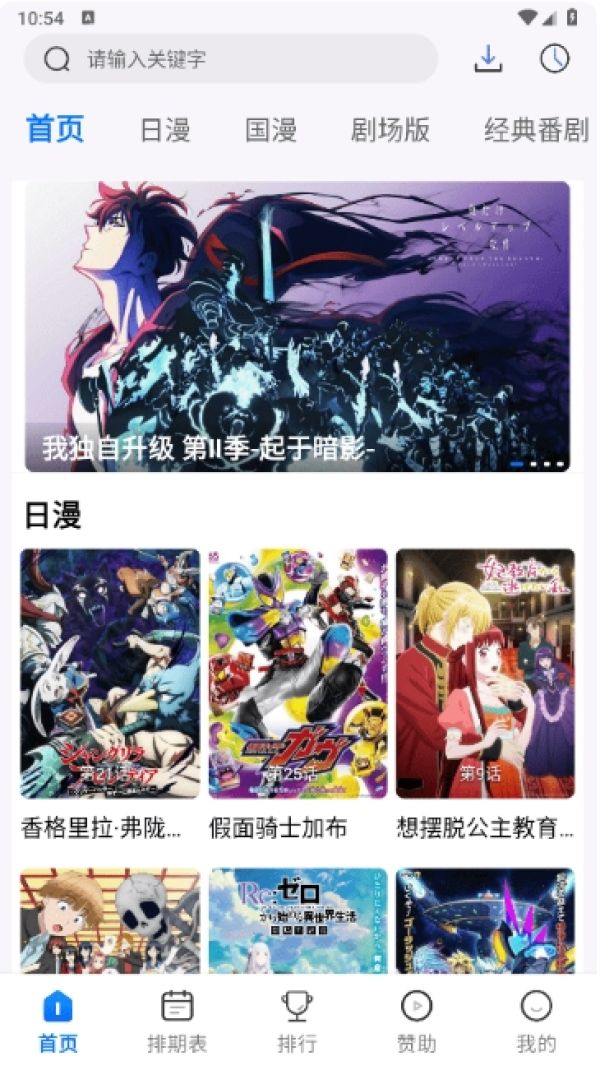Open the 想摆脱公主教育 card
600x1084 pixels.
tap(485, 673)
